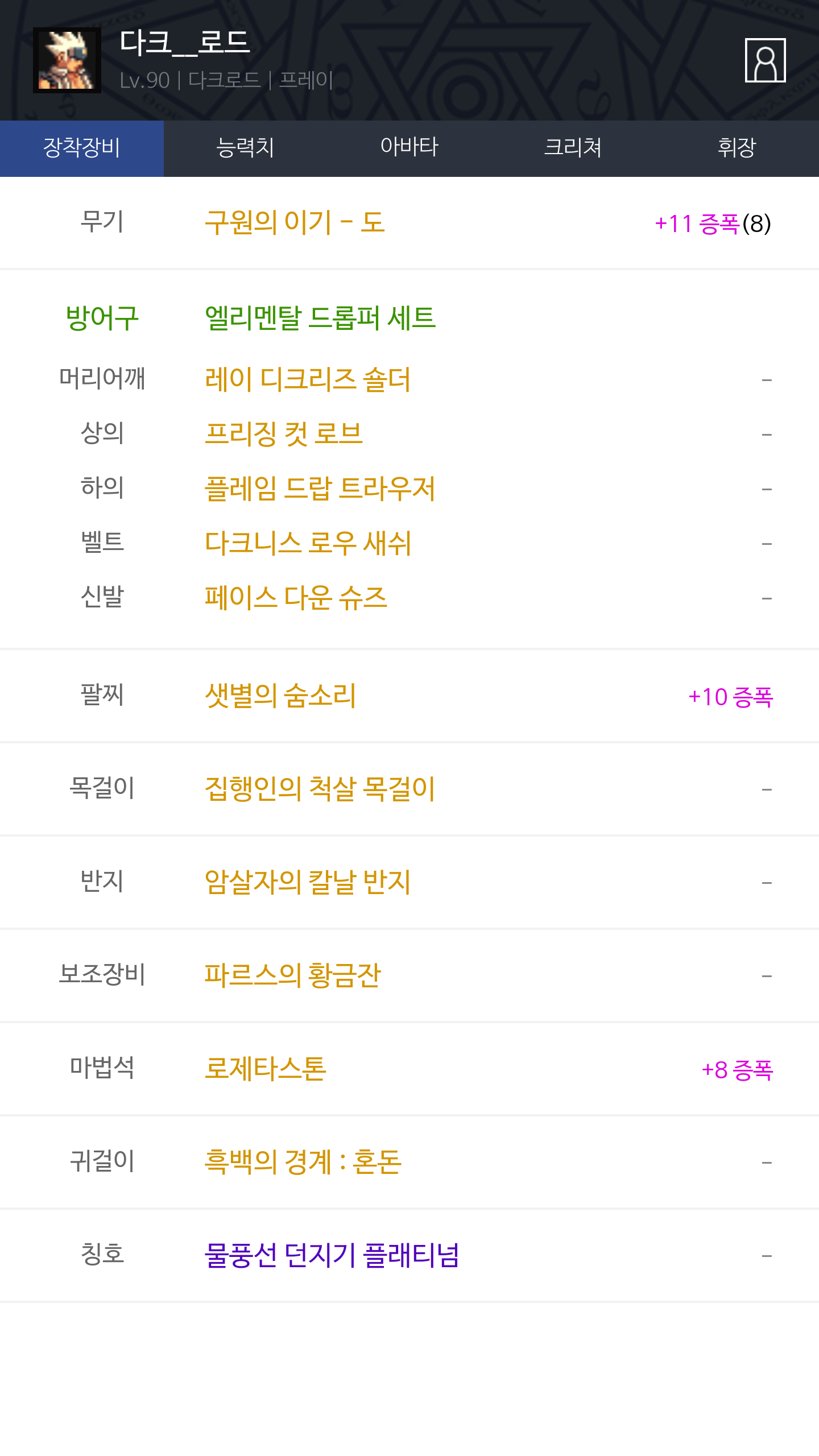Select the 휘장 tab

point(737,148)
